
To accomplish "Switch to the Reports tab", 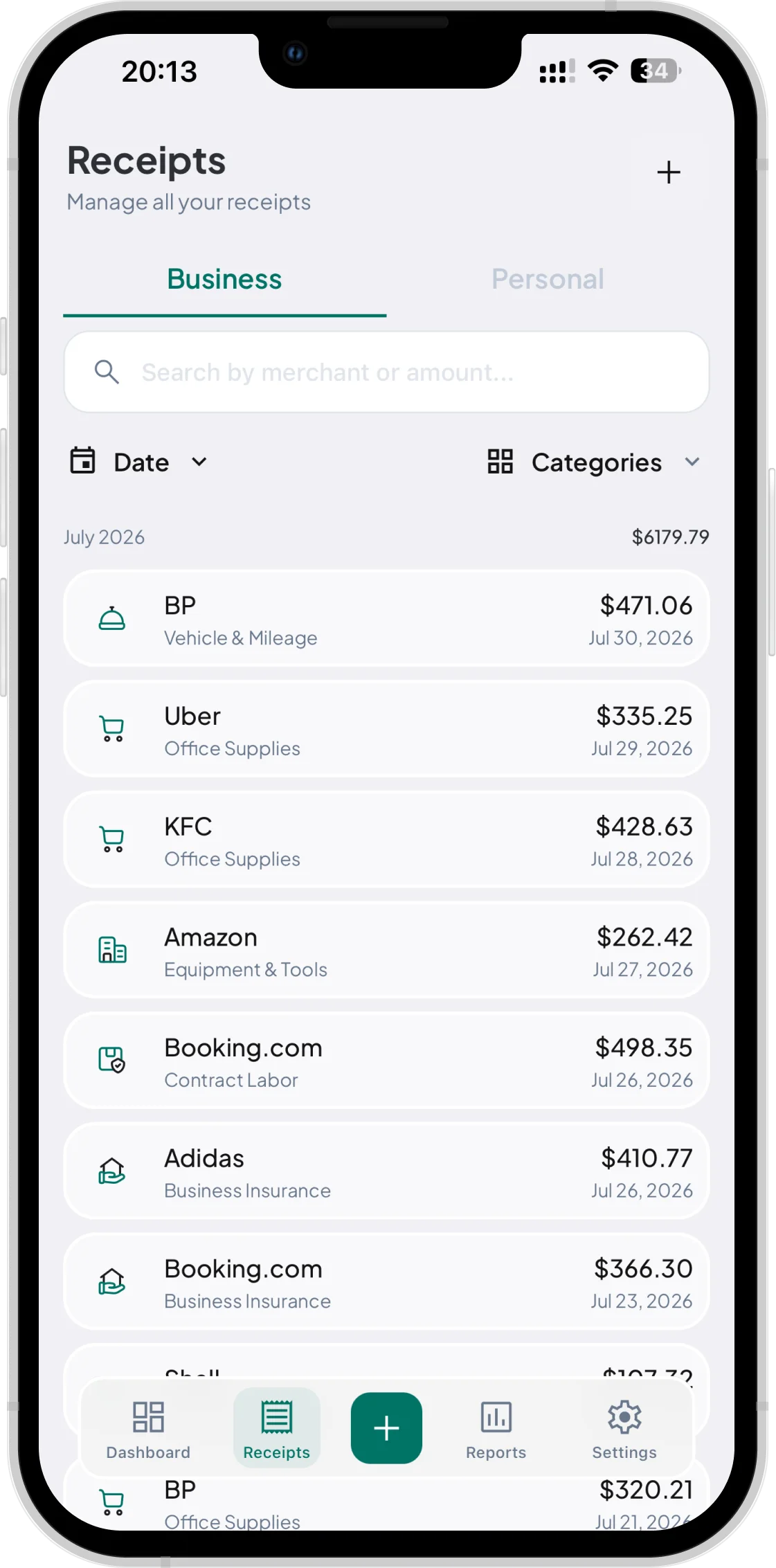I will [496, 1429].
